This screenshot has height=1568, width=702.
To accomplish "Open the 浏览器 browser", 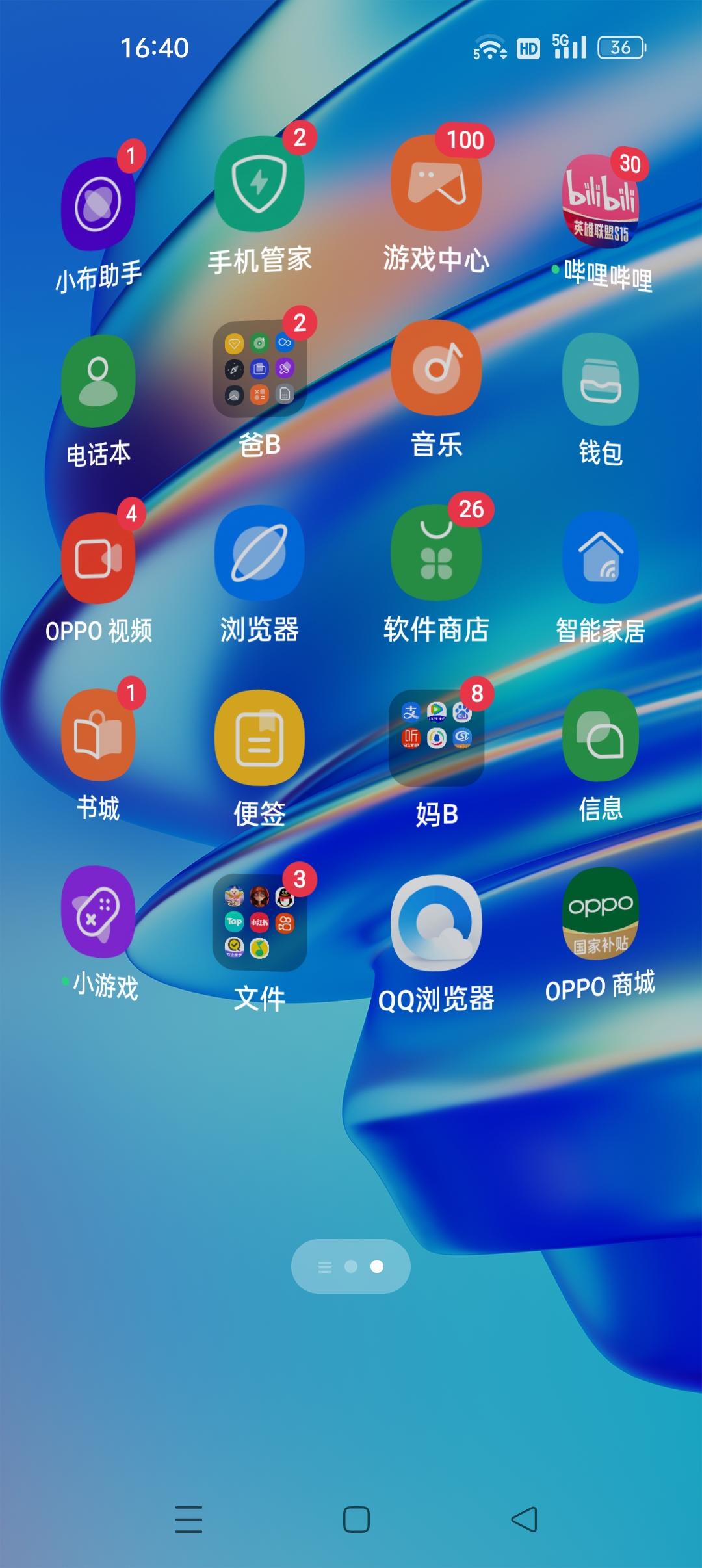I will [260, 559].
